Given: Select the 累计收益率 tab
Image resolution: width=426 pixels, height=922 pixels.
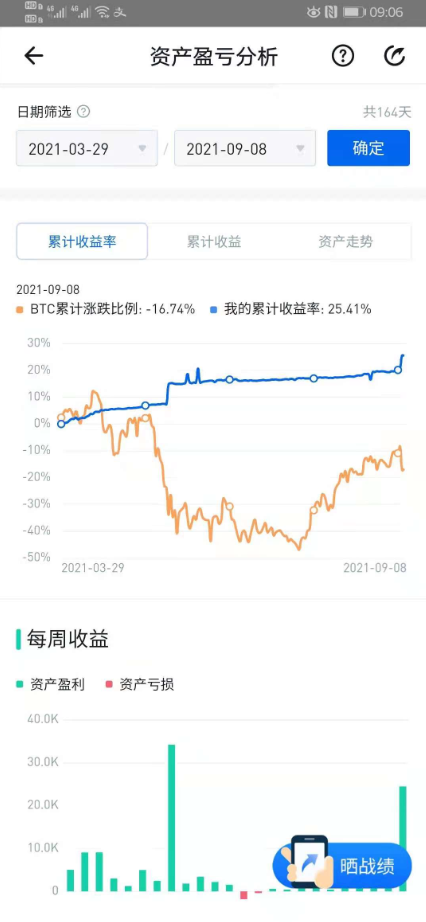Looking at the screenshot, I should click(82, 241).
